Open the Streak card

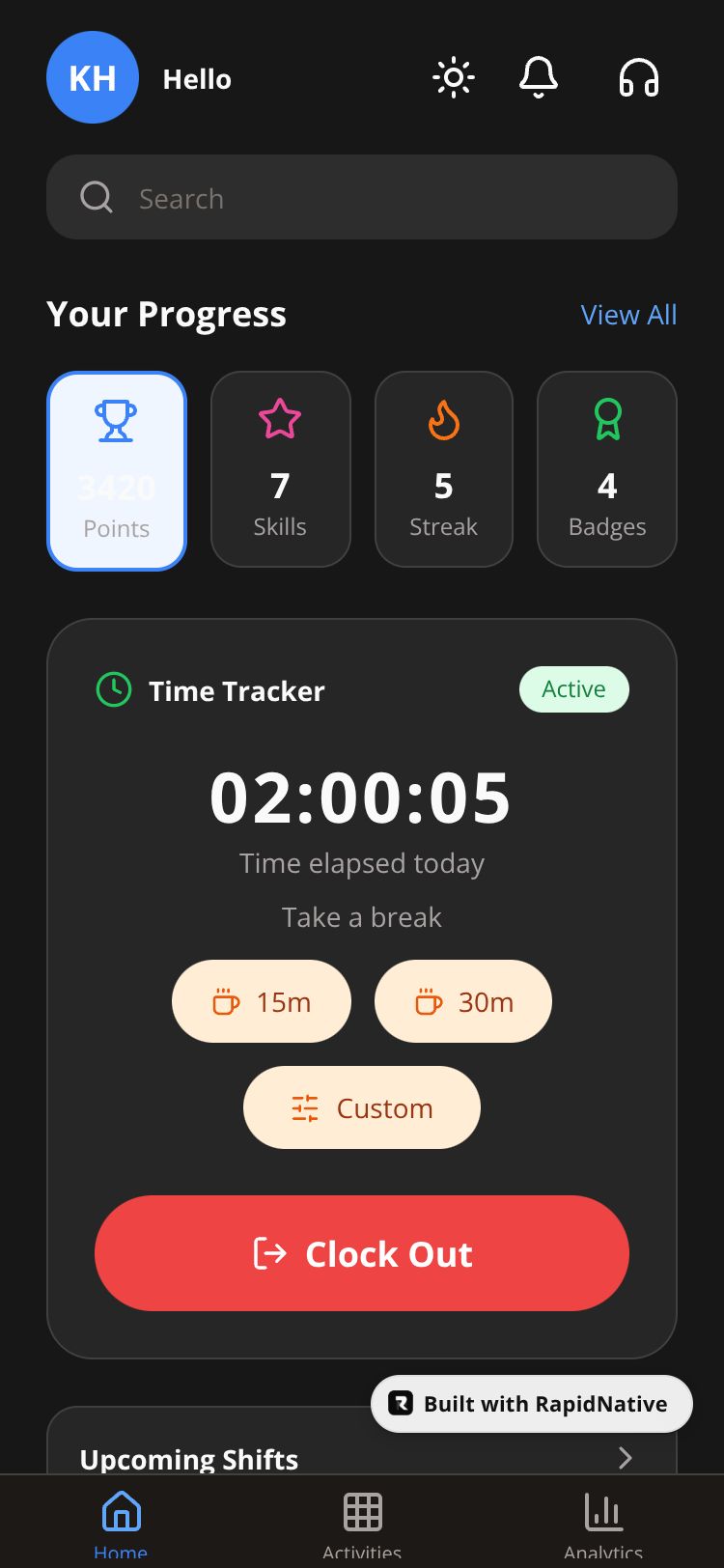(443, 470)
